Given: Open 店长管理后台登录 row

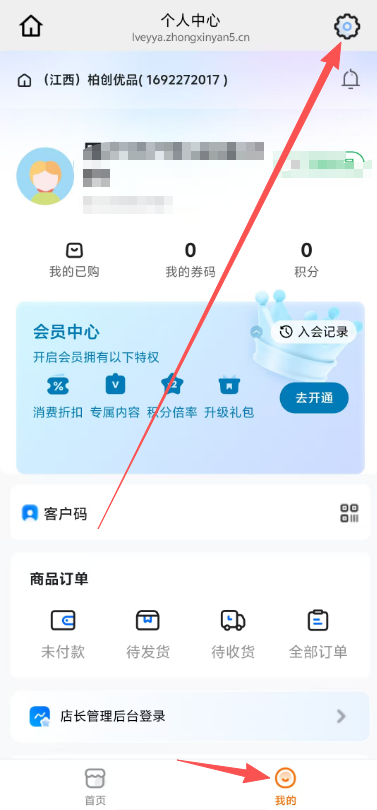Looking at the screenshot, I should (190, 716).
